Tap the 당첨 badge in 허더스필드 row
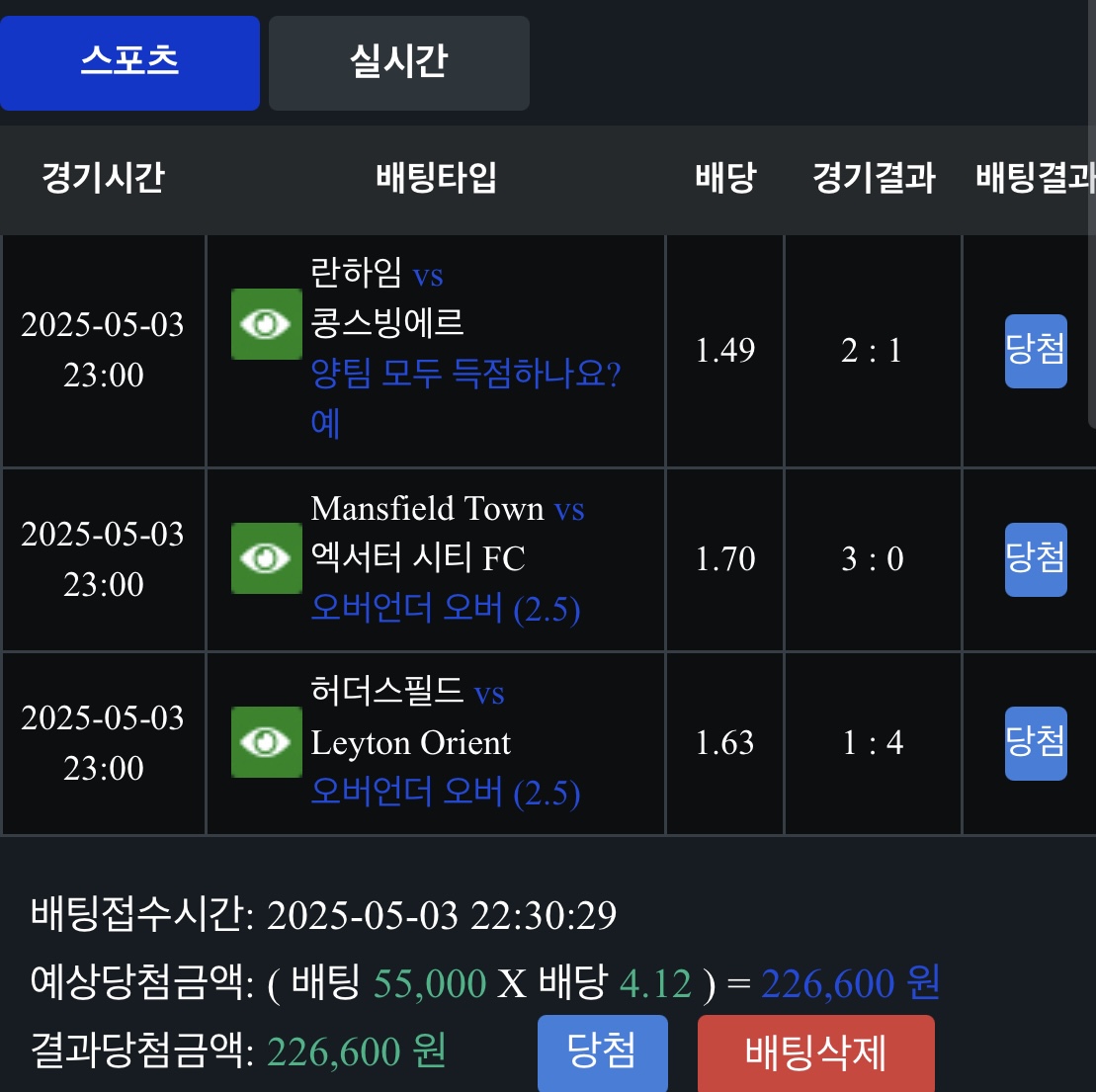This screenshot has height=1092, width=1096. pyautogui.click(x=1035, y=743)
